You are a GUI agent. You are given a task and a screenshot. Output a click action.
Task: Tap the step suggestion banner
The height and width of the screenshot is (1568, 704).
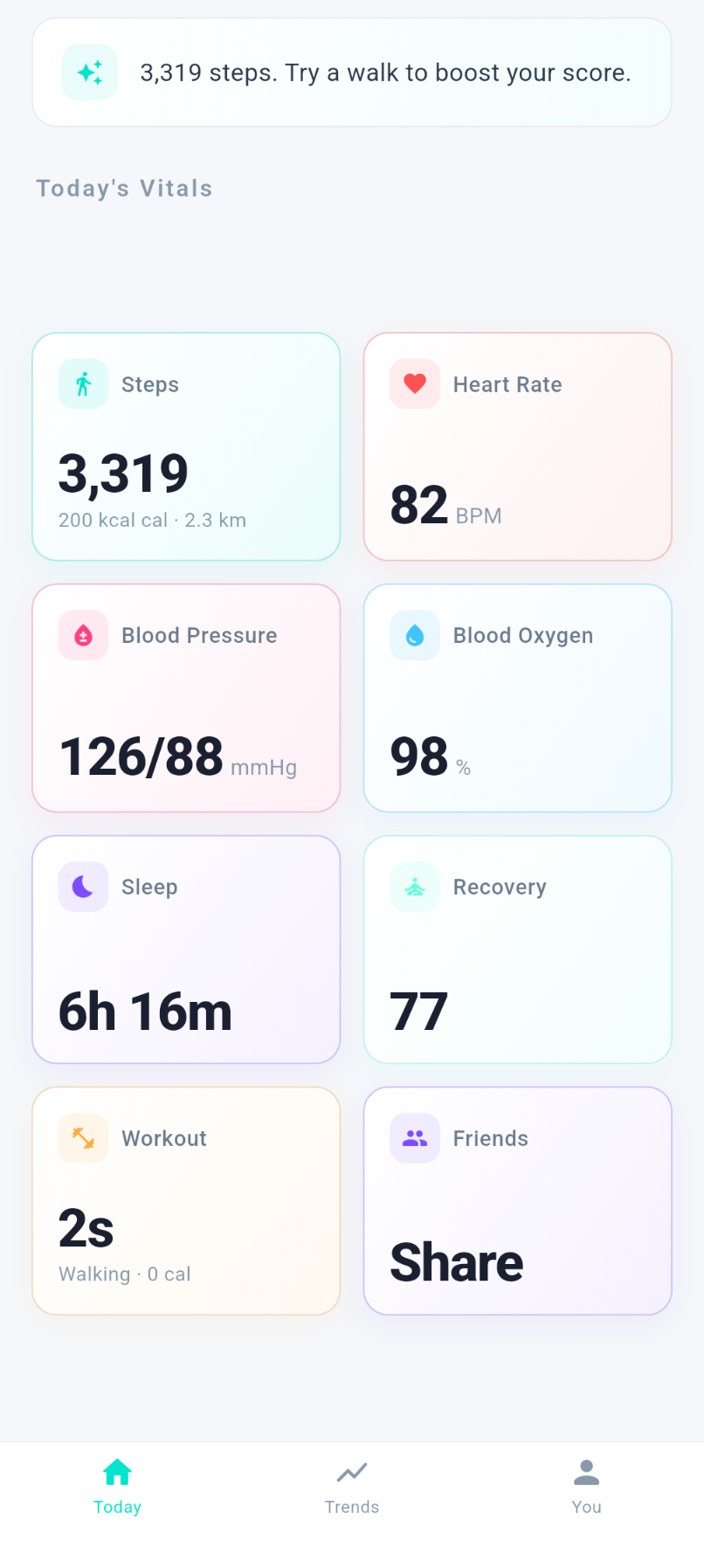click(x=351, y=73)
